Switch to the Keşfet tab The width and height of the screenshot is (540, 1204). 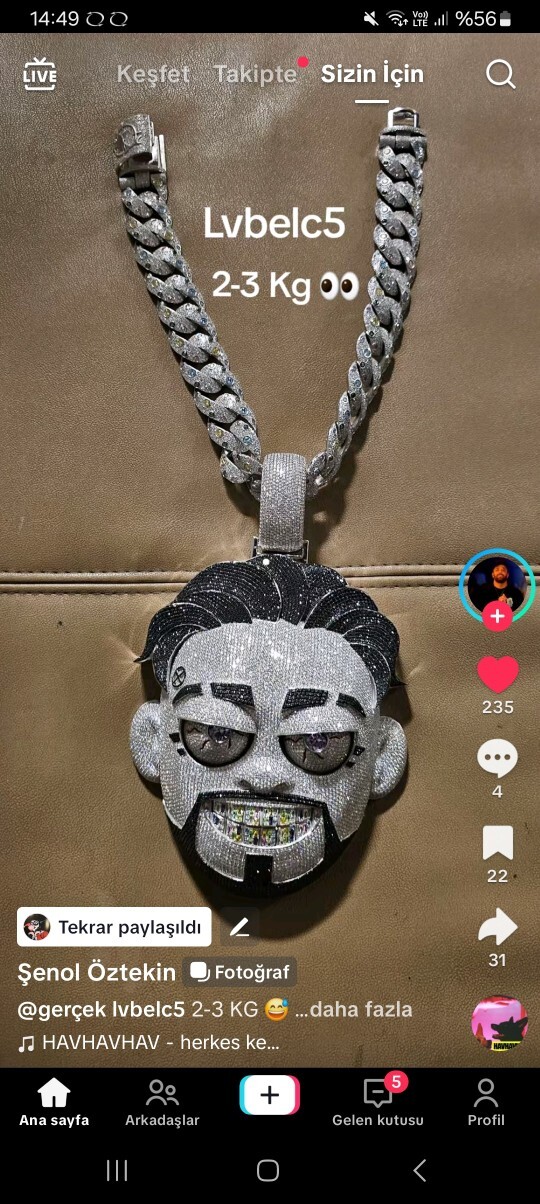(153, 74)
